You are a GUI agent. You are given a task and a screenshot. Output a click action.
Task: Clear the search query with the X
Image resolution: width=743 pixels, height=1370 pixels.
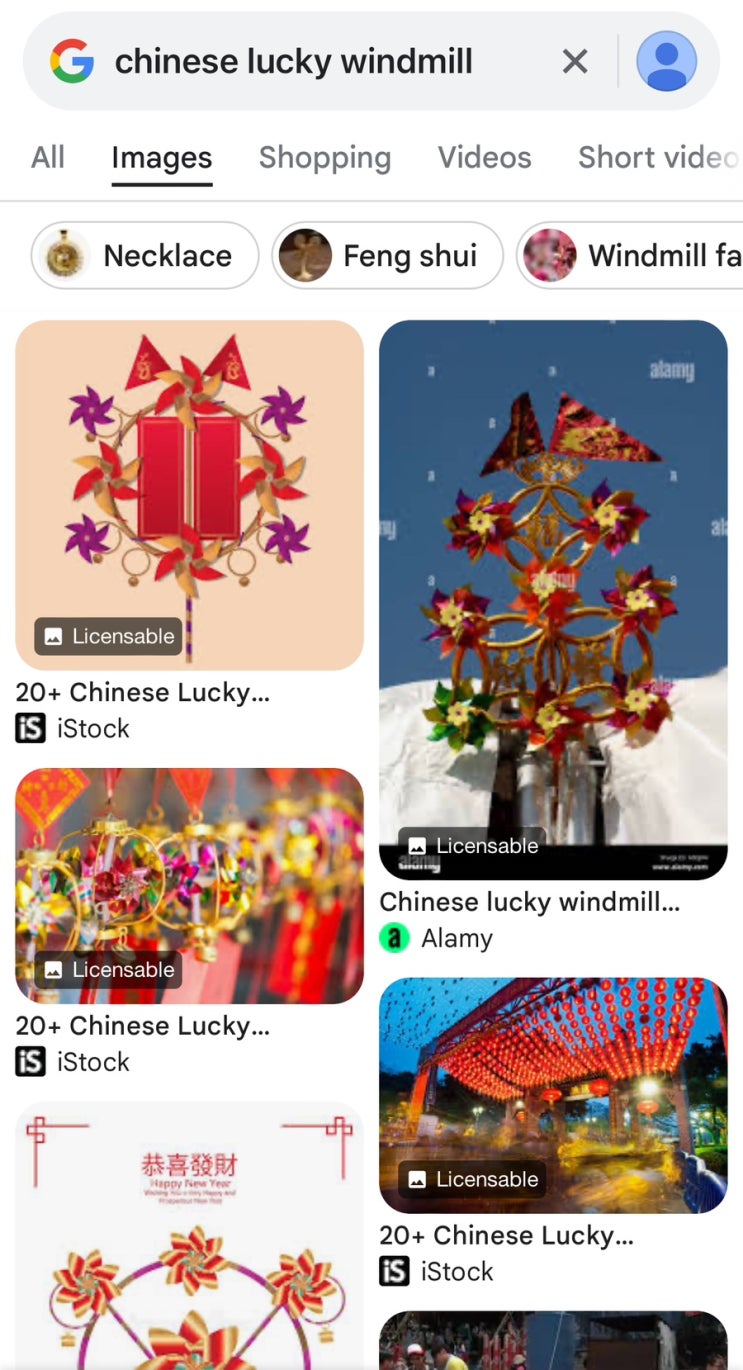575,62
